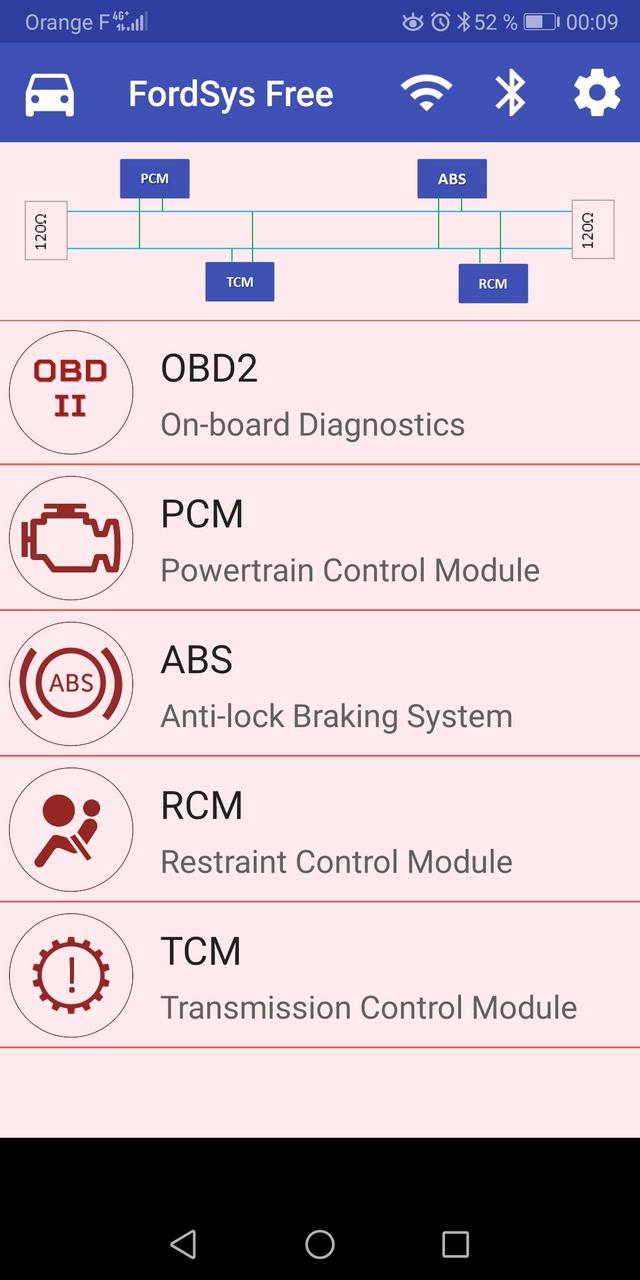
Task: Choose RCM Restraint Control Module
Action: click(x=320, y=830)
